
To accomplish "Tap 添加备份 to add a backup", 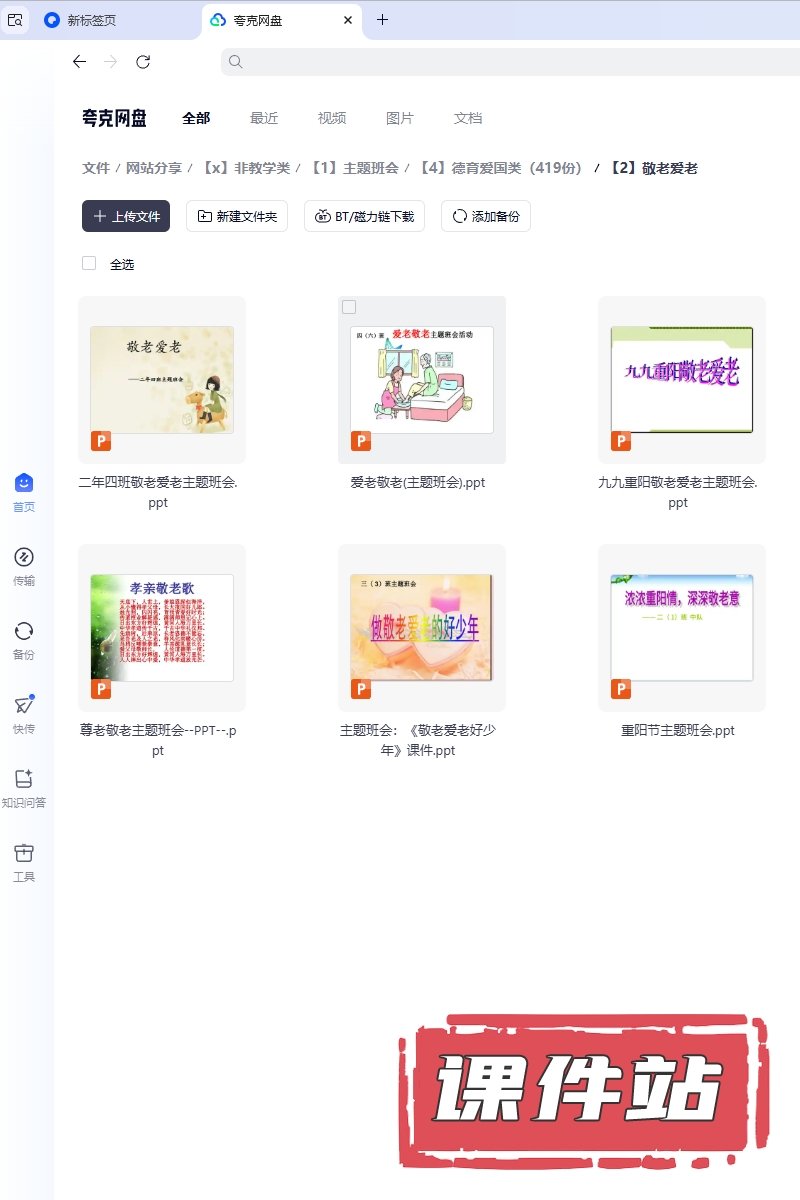I will [485, 216].
